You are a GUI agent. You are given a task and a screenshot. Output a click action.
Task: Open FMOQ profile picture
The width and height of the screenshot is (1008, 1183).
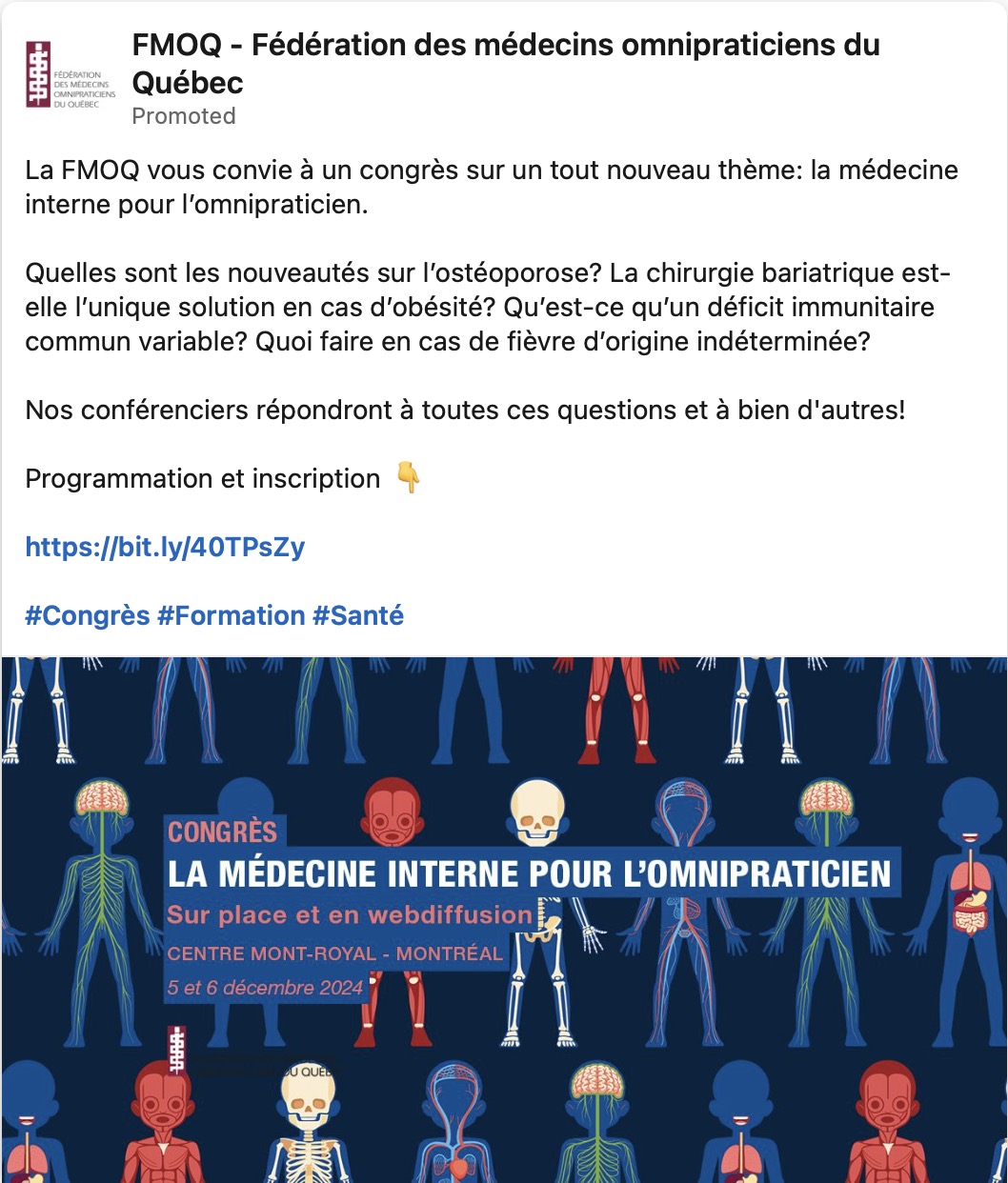[x=71, y=75]
